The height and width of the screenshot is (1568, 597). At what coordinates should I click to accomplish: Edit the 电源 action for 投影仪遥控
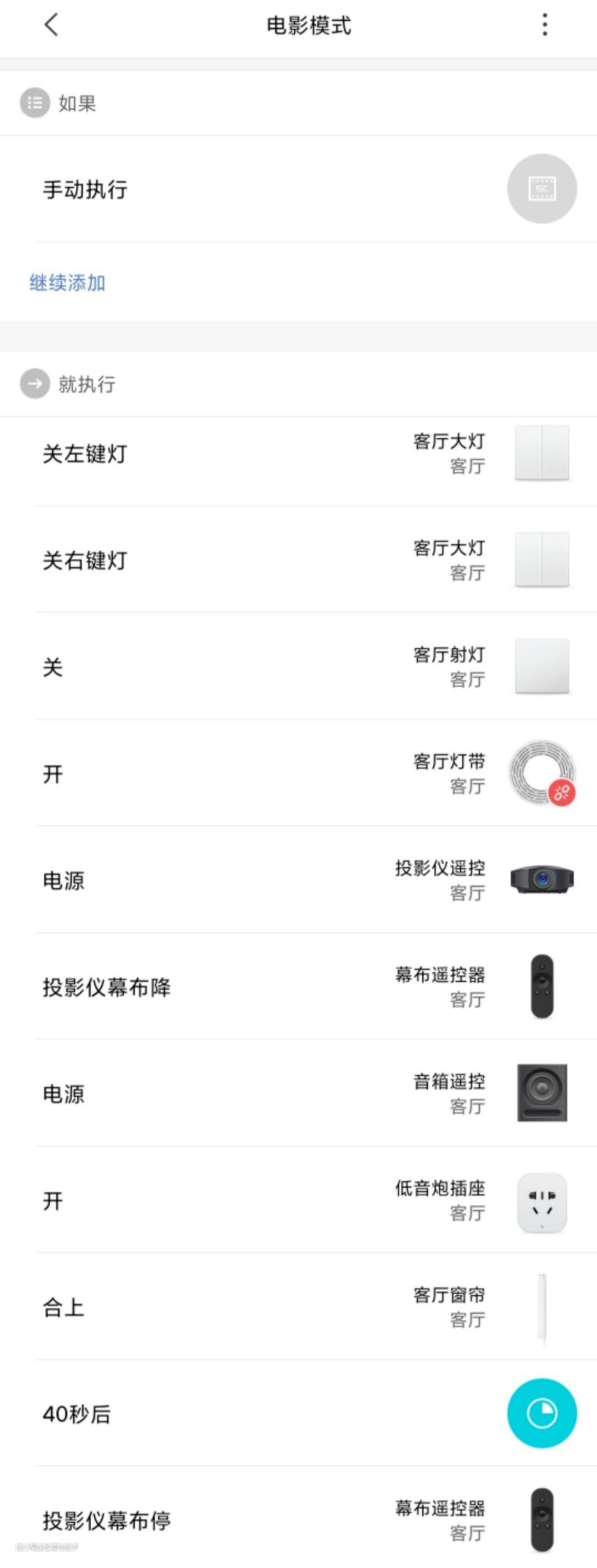click(298, 880)
